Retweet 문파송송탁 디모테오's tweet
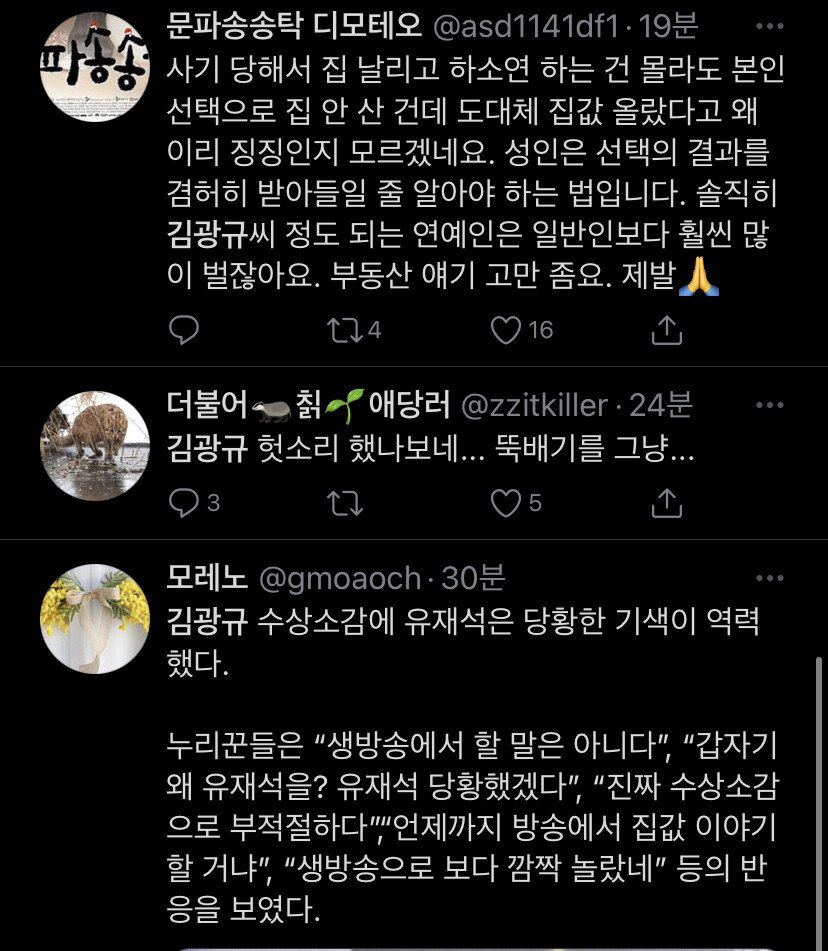Viewport: 828px width, 951px height. [x=346, y=329]
